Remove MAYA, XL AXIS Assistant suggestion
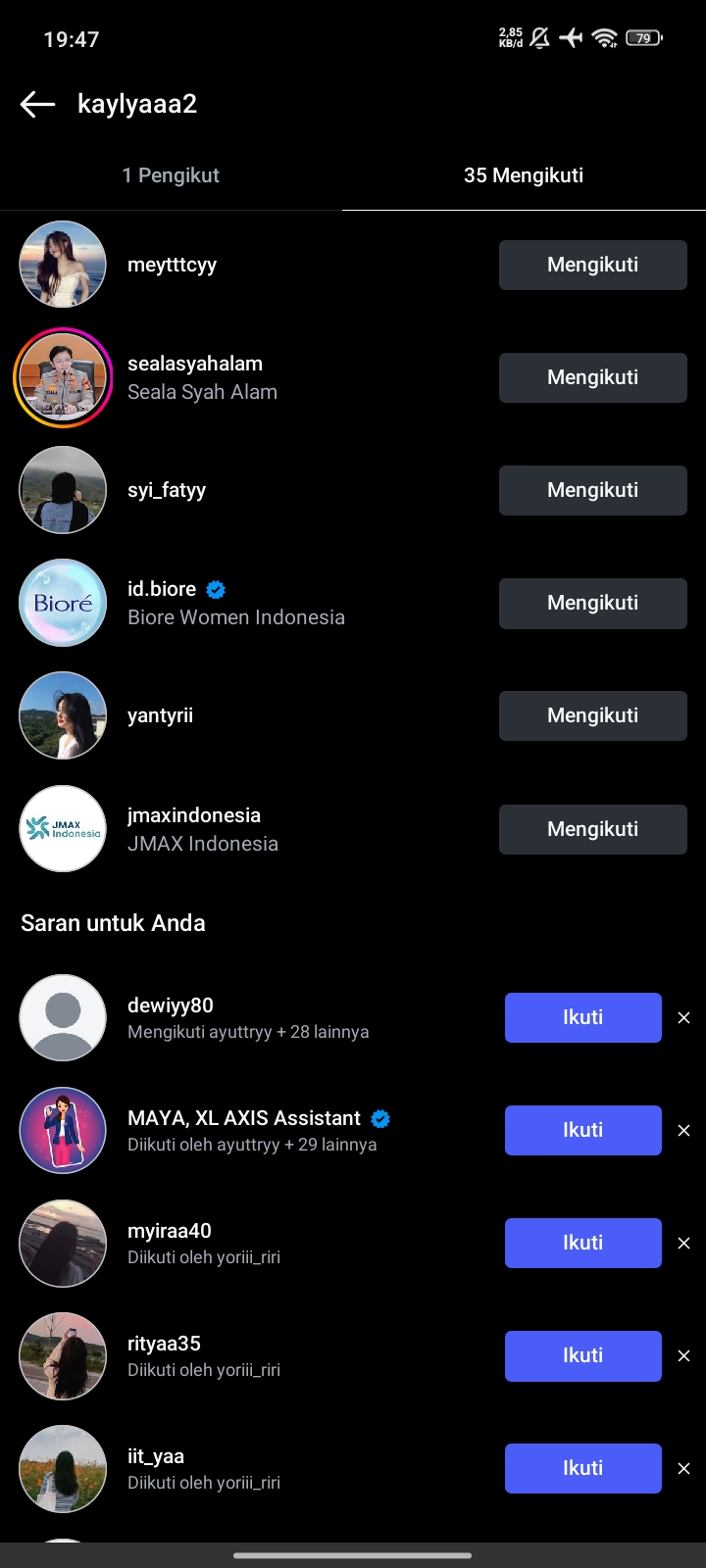Screen dimensions: 706x1568 [x=684, y=1131]
